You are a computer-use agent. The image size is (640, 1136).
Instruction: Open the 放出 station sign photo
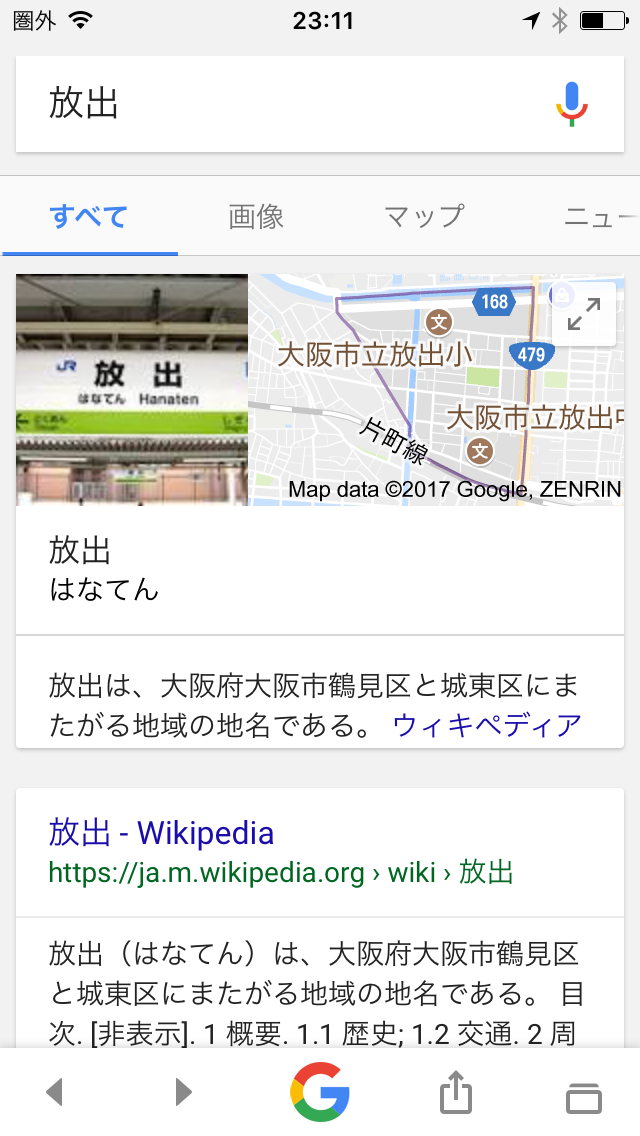(132, 389)
